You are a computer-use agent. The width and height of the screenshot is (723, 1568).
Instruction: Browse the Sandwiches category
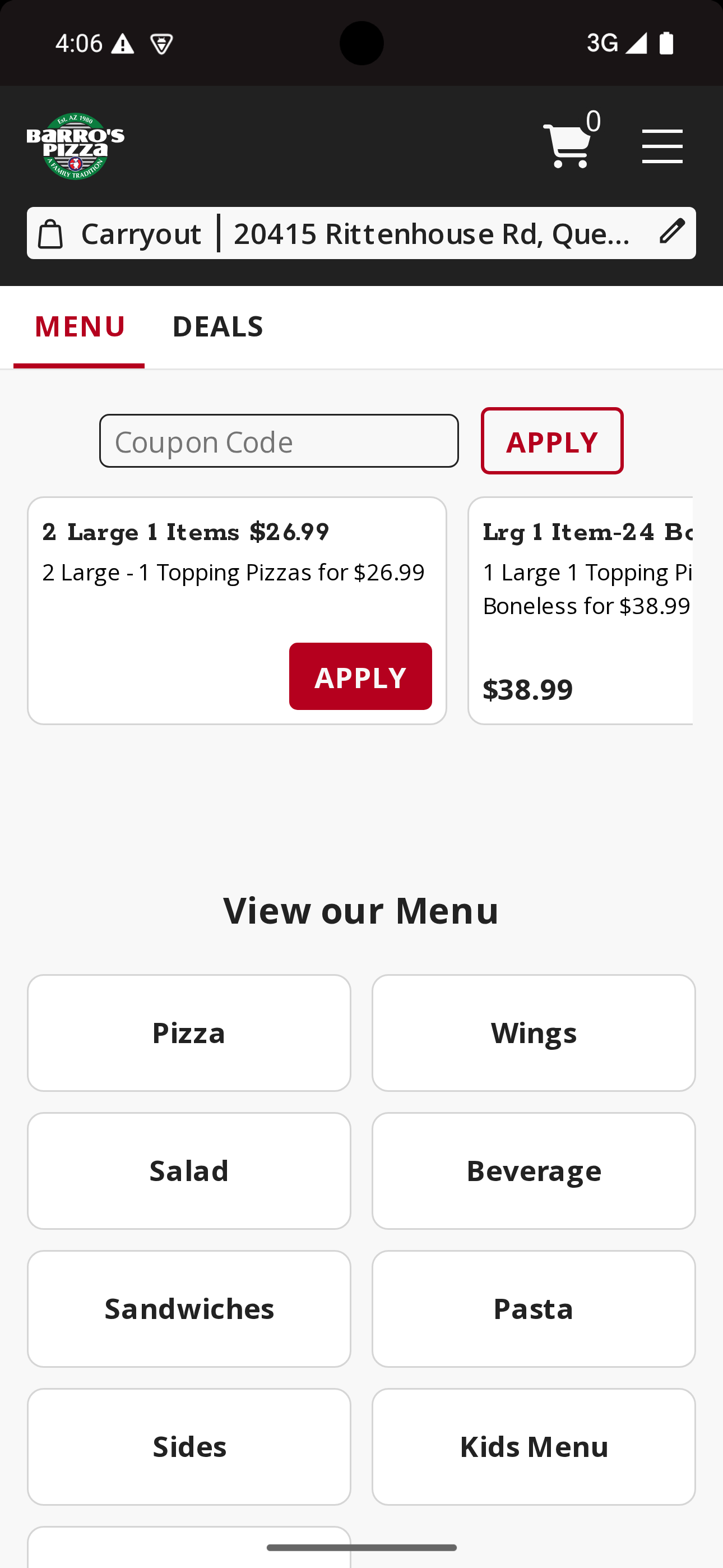pos(189,1309)
